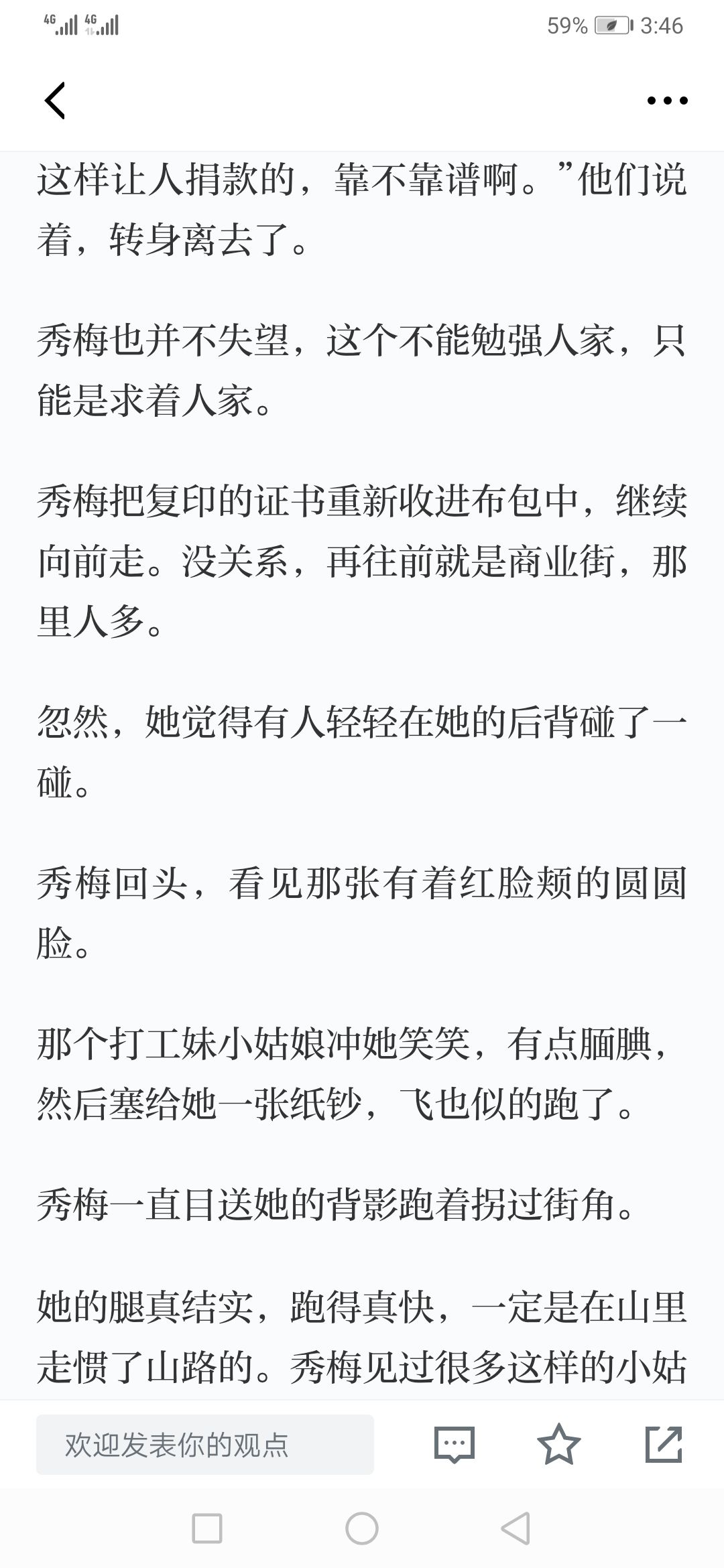Tap the system home button
Image resolution: width=724 pixels, height=1568 pixels.
click(x=362, y=1529)
